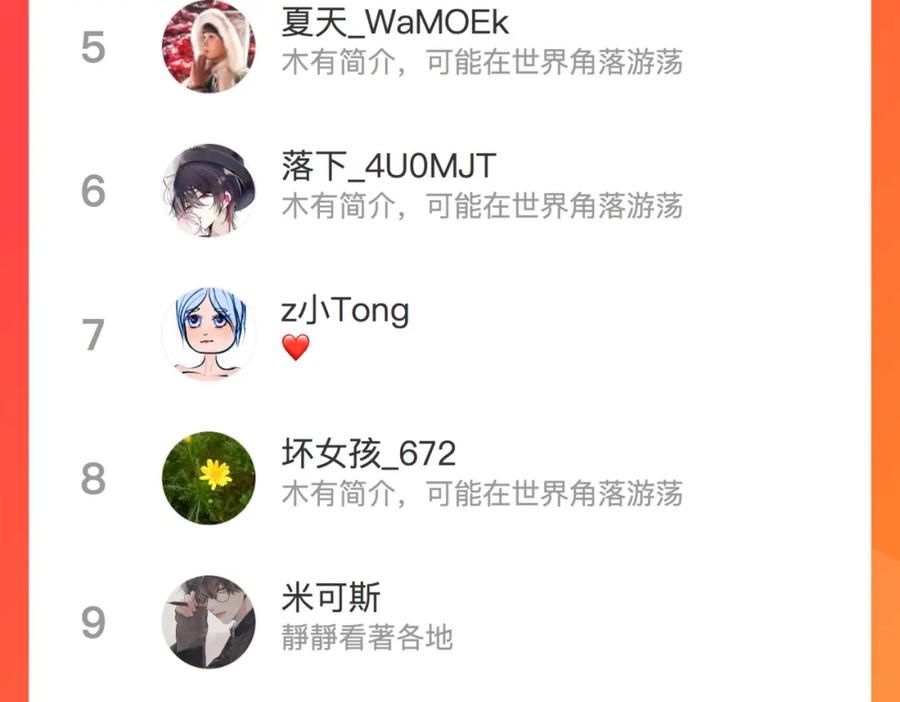
Task: View 坏女孩_672 in the ranking list
Action: (450, 478)
